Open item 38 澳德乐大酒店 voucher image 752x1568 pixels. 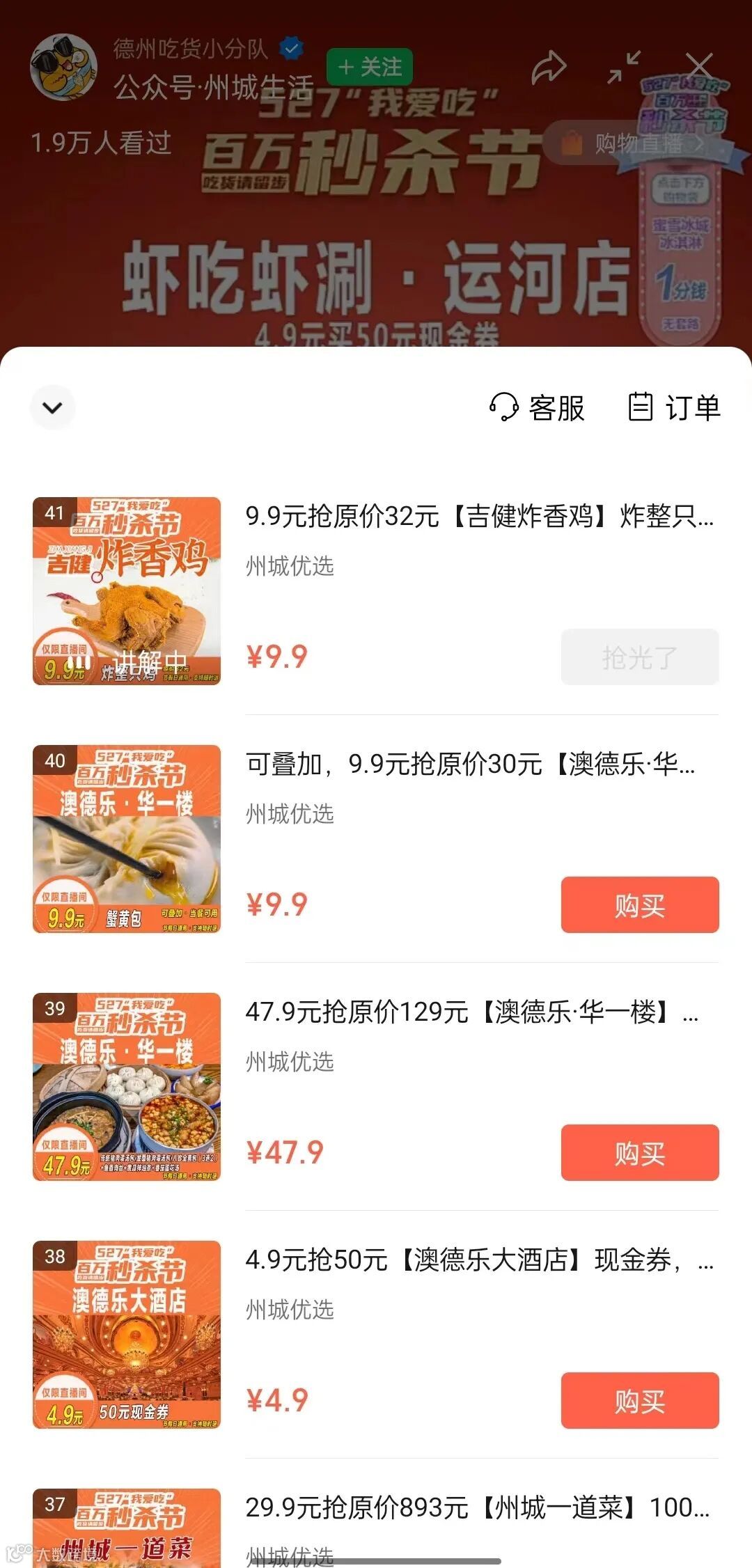point(127,1335)
